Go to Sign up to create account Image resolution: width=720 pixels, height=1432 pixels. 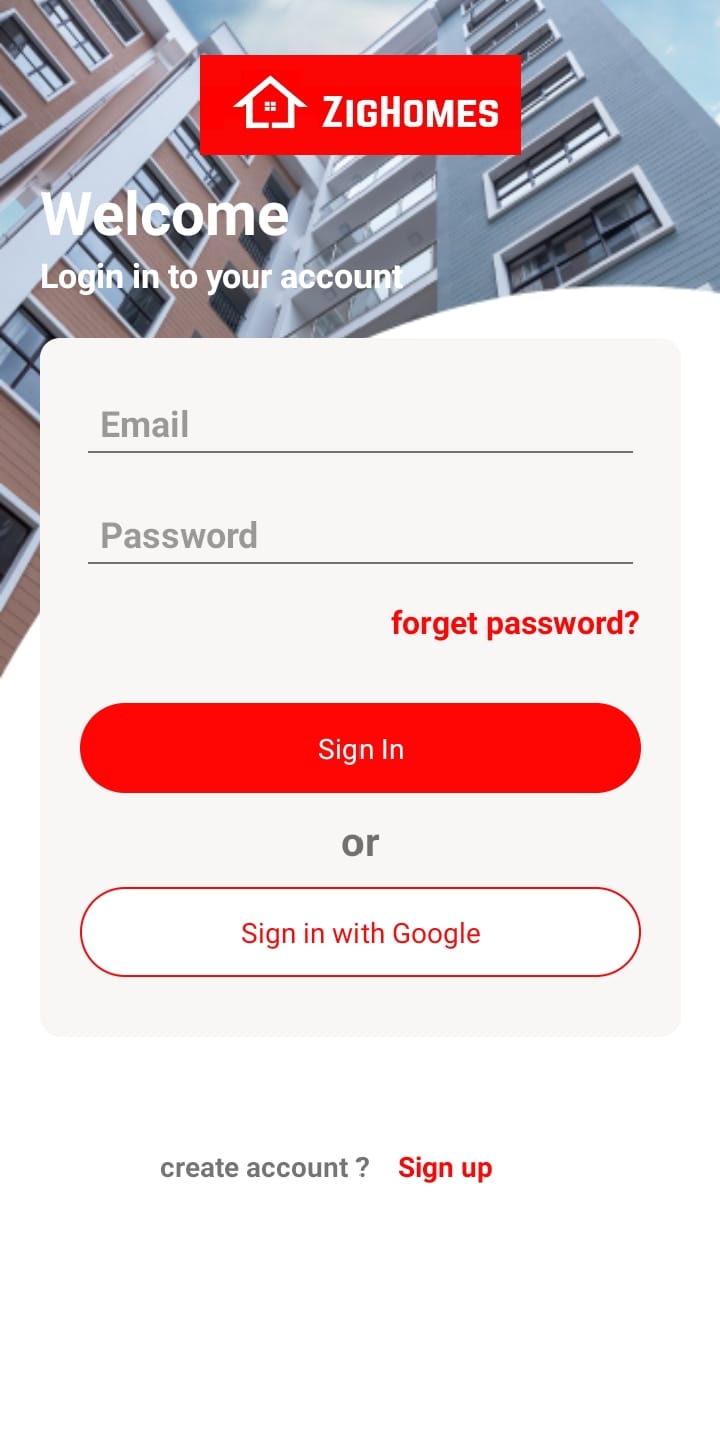(x=445, y=1168)
